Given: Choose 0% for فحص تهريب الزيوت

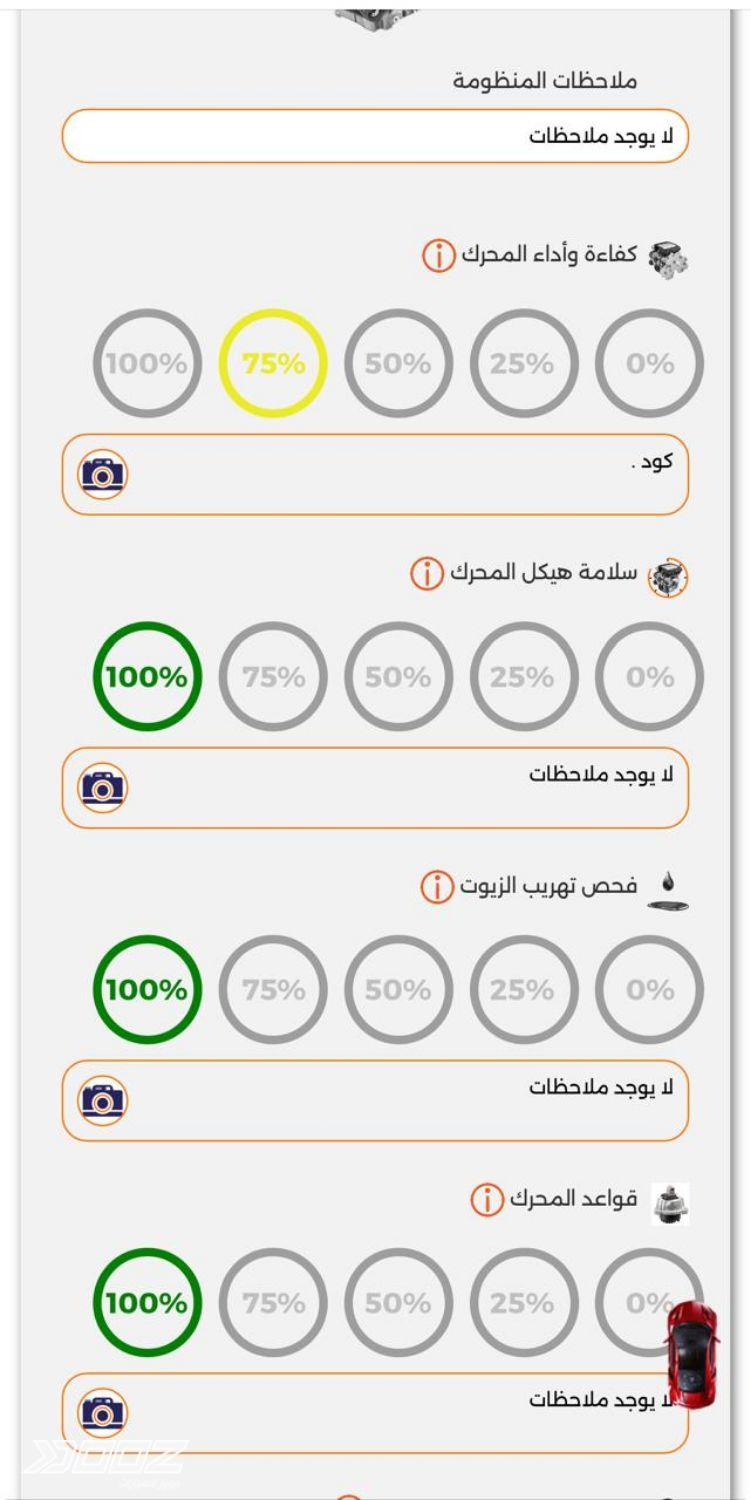Looking at the screenshot, I should coord(649,990).
